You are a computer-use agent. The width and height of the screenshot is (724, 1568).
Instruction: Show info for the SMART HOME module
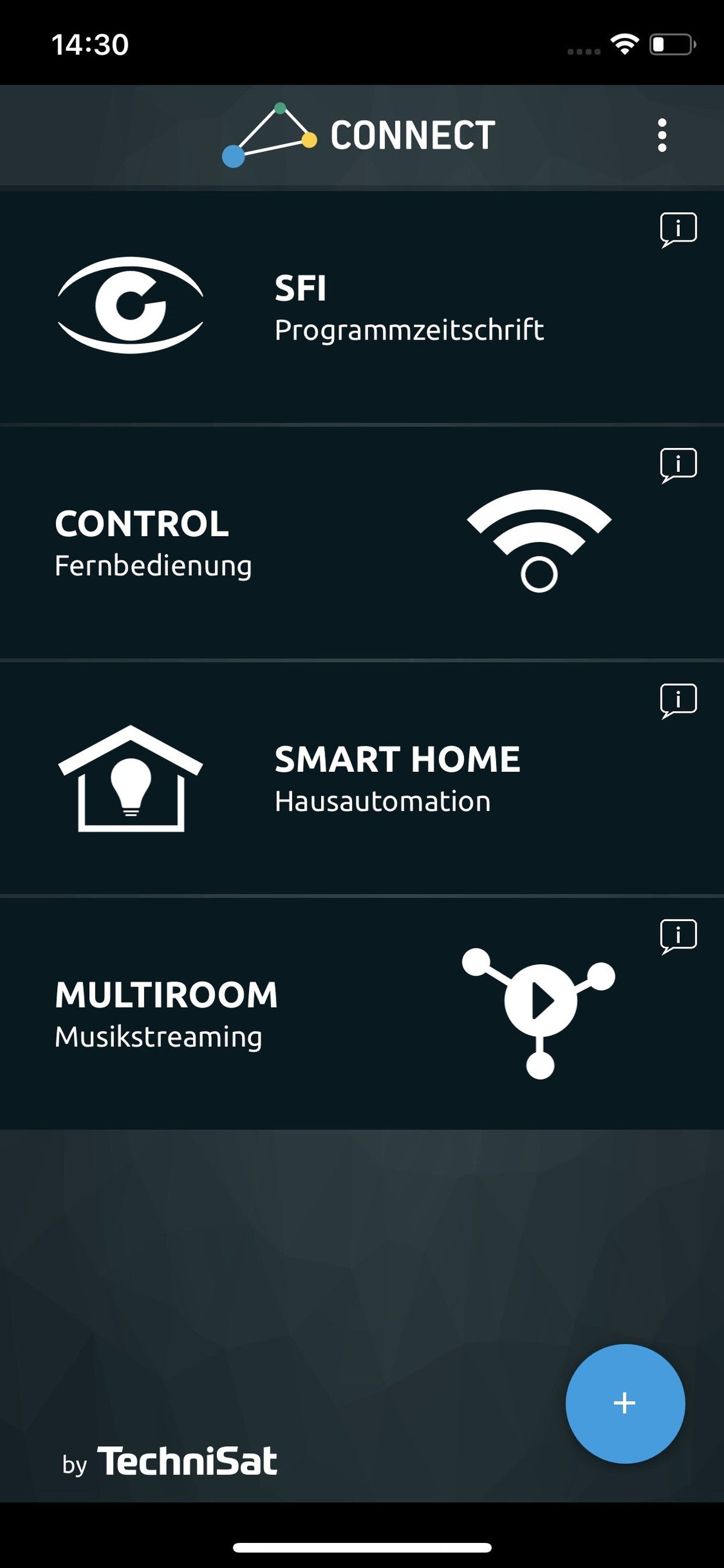pyautogui.click(x=677, y=700)
